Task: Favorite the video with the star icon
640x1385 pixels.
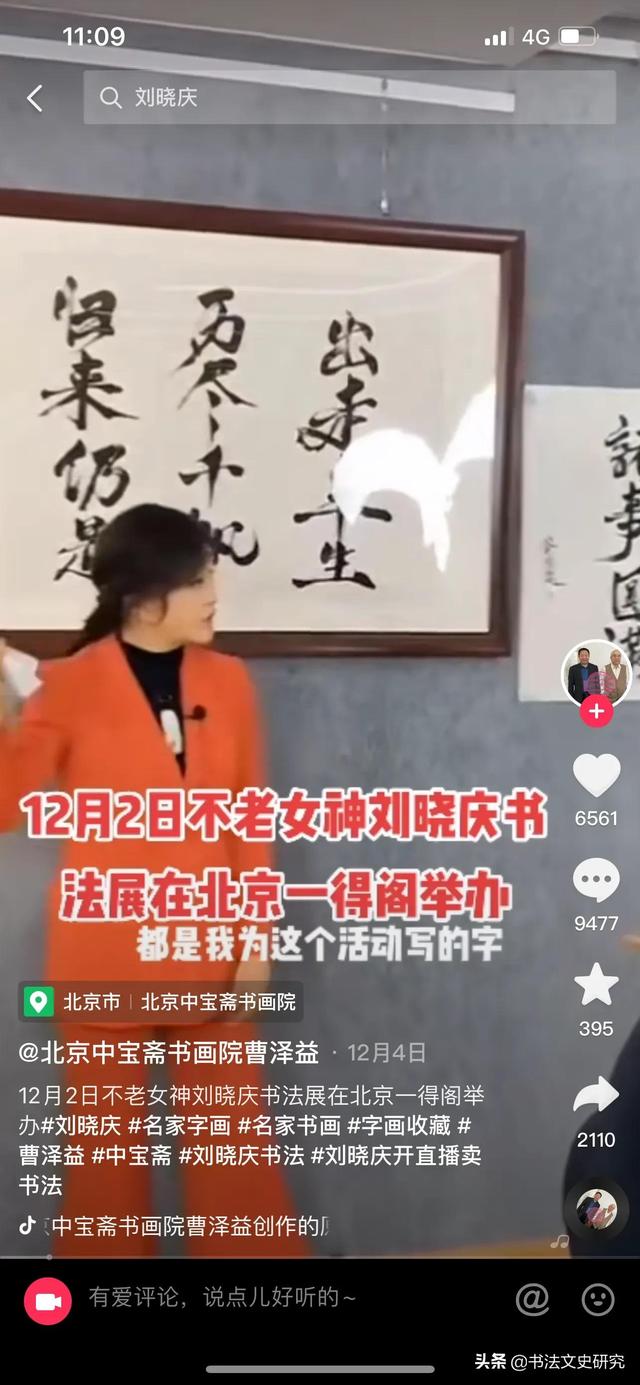Action: tap(596, 986)
